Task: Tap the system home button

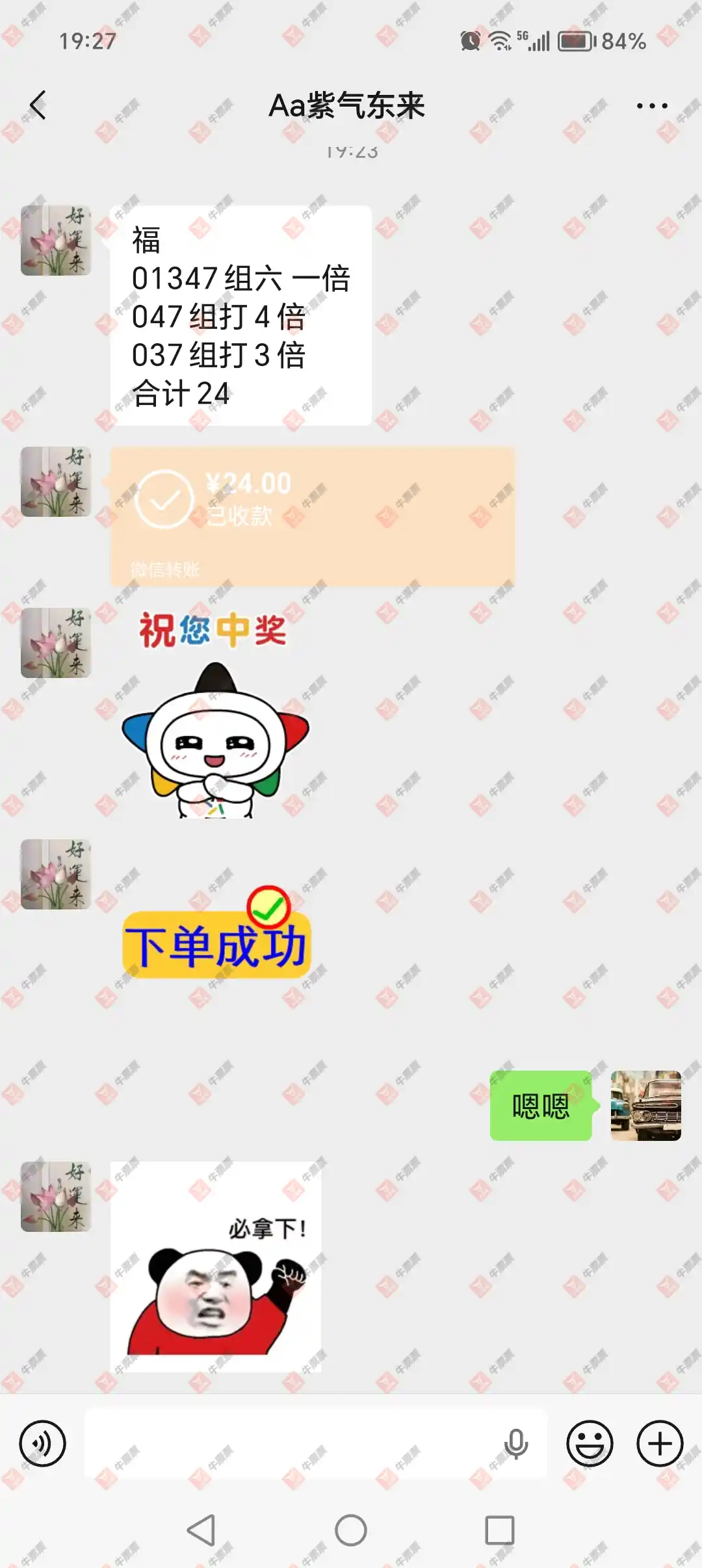Action: point(351,1530)
